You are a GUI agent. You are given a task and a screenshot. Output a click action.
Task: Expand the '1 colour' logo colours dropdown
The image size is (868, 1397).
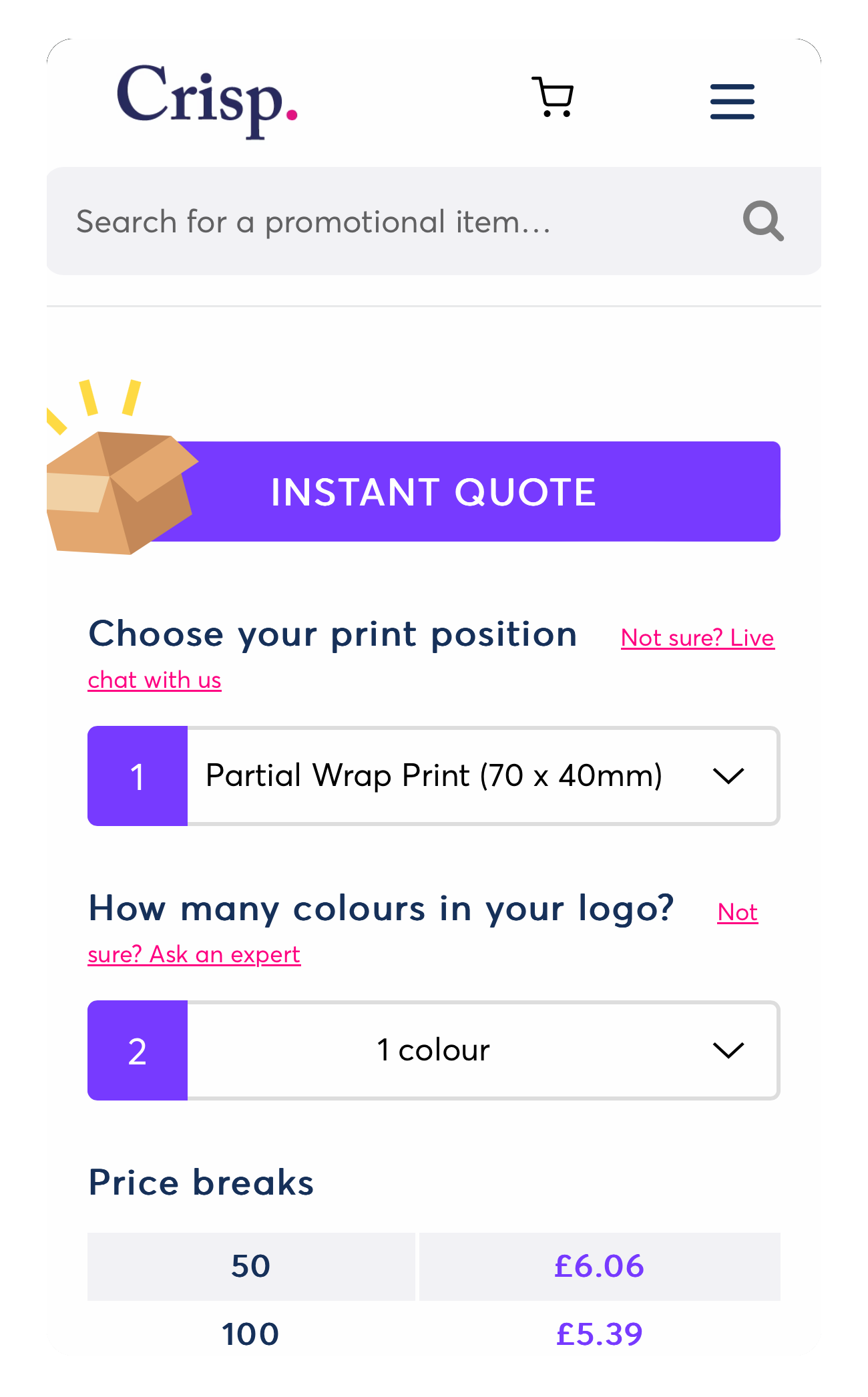point(482,1050)
